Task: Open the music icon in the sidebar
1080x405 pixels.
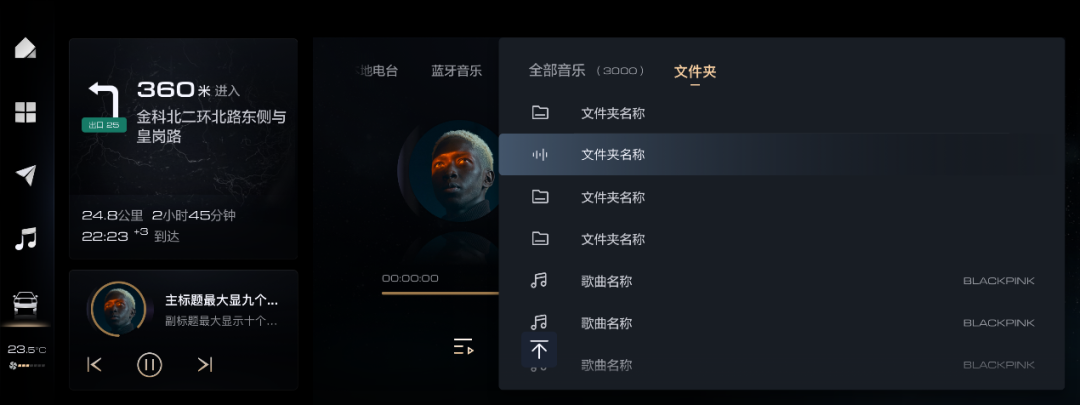Action: (x=25, y=239)
